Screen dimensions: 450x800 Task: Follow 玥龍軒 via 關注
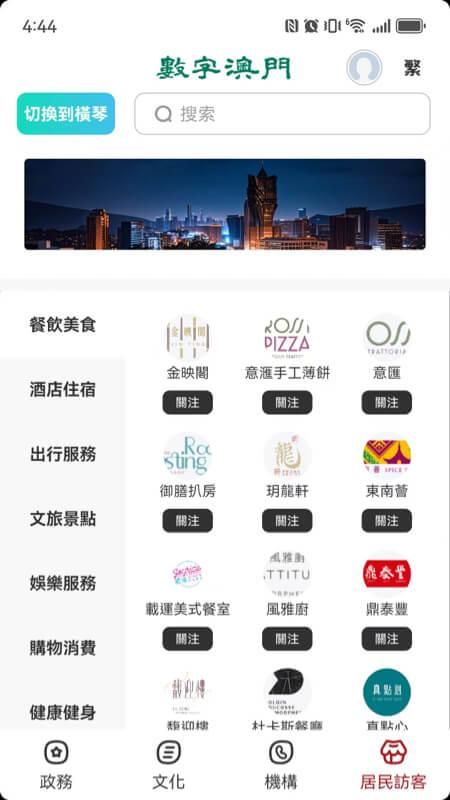coord(287,521)
